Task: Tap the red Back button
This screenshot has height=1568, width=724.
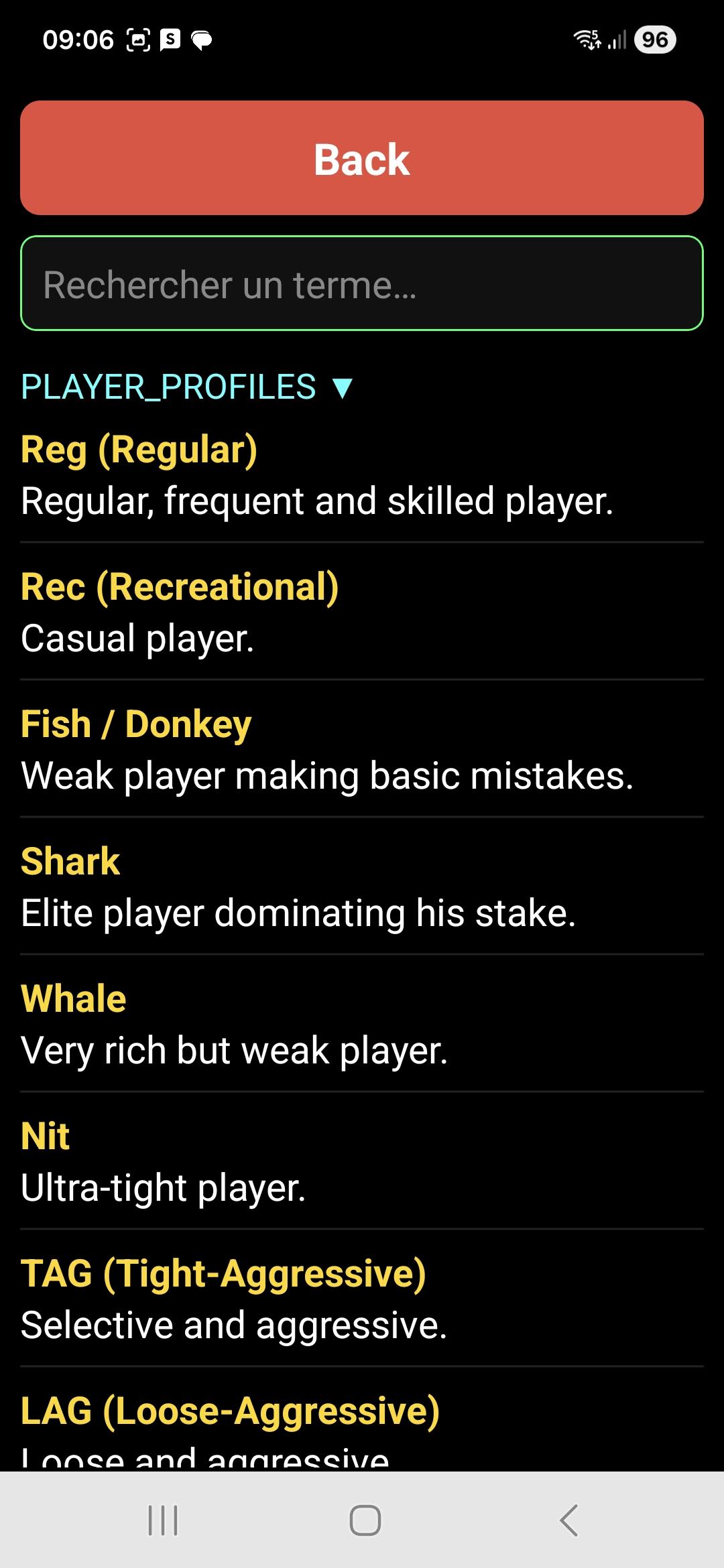Action: (x=362, y=158)
